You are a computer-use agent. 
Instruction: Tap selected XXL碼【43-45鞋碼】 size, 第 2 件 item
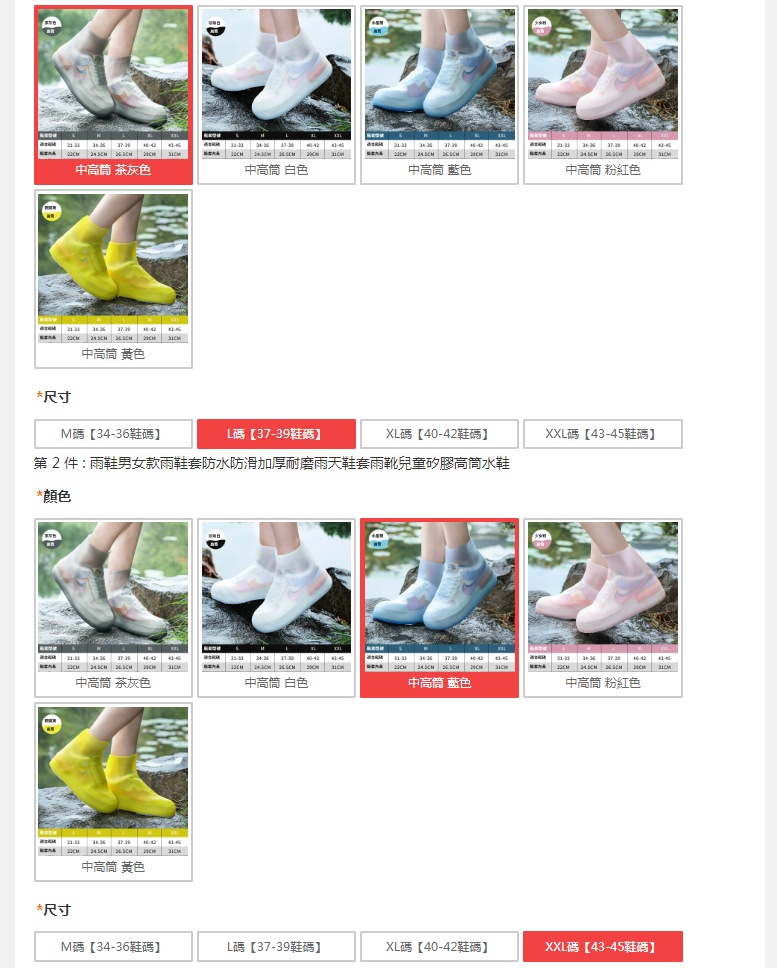602,947
